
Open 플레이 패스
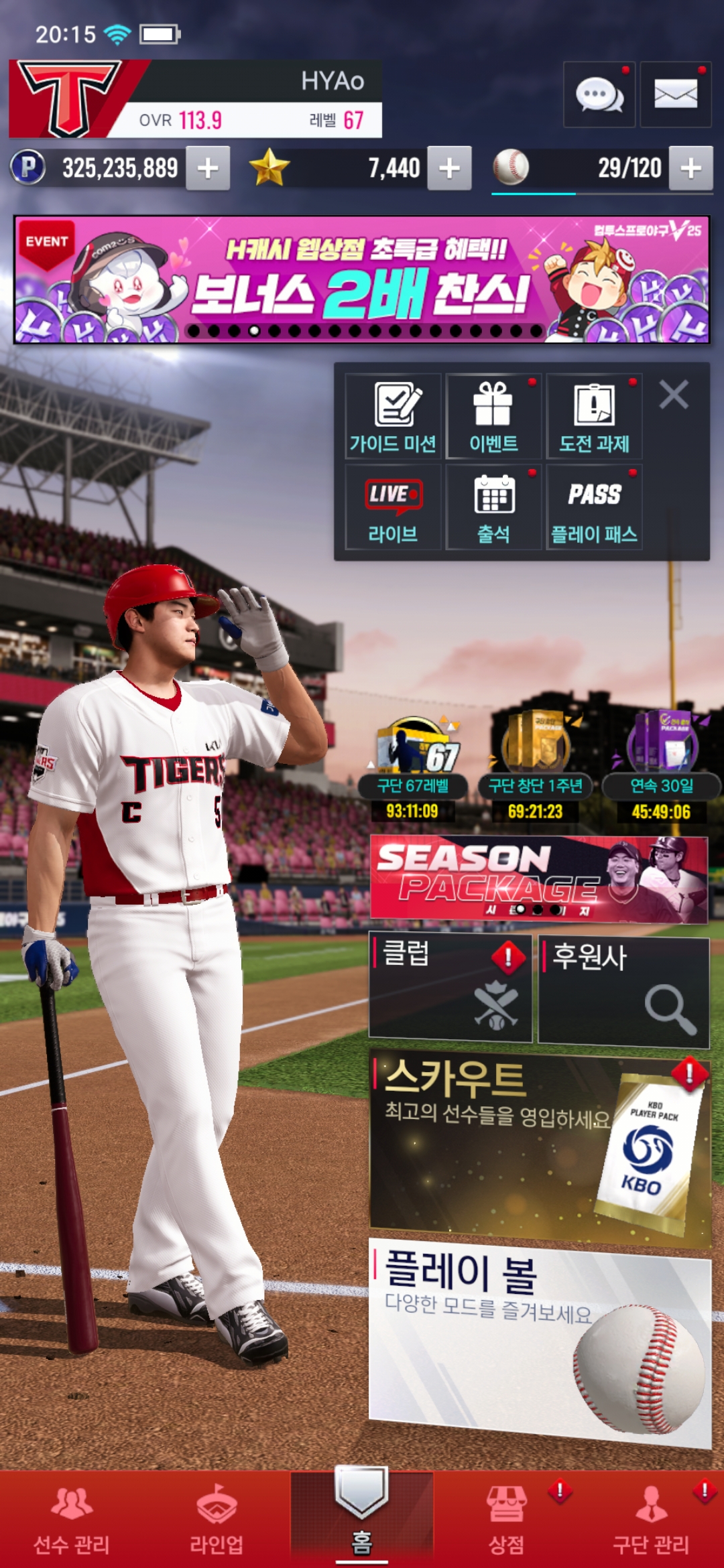pos(594,507)
